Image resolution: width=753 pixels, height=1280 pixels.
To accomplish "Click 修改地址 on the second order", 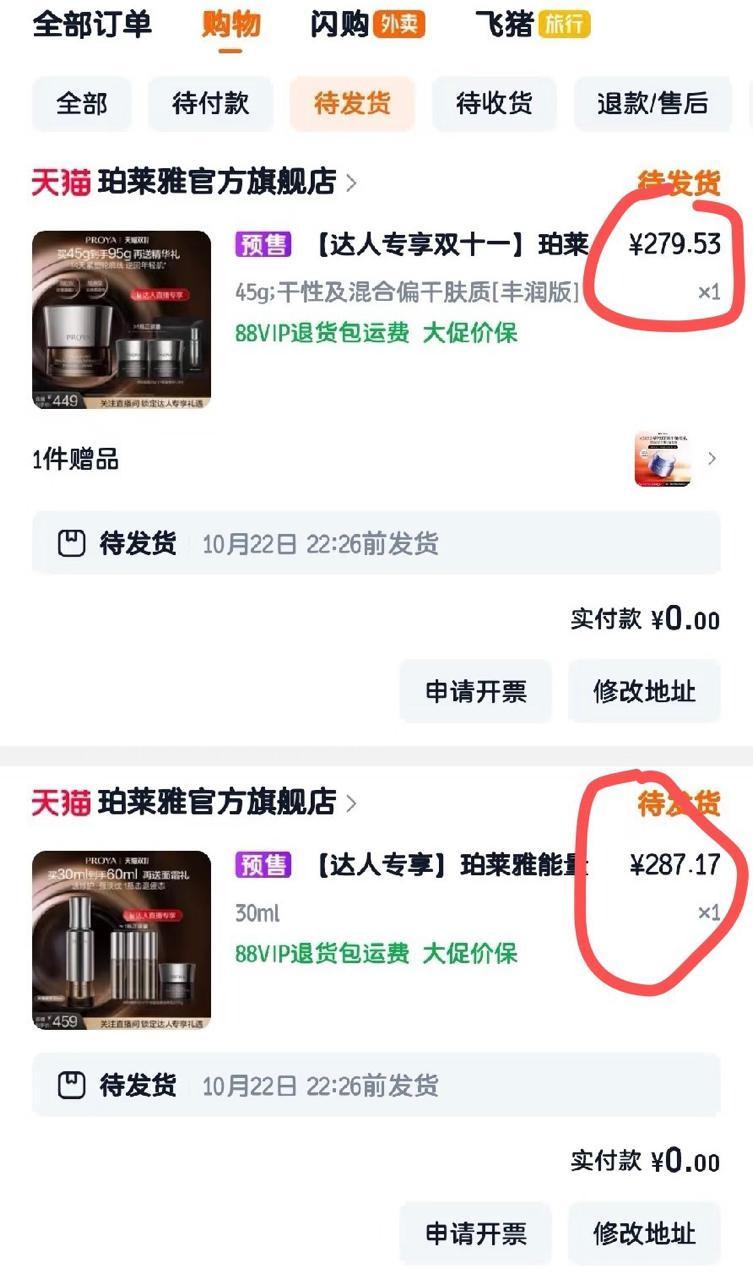I will (x=644, y=1233).
